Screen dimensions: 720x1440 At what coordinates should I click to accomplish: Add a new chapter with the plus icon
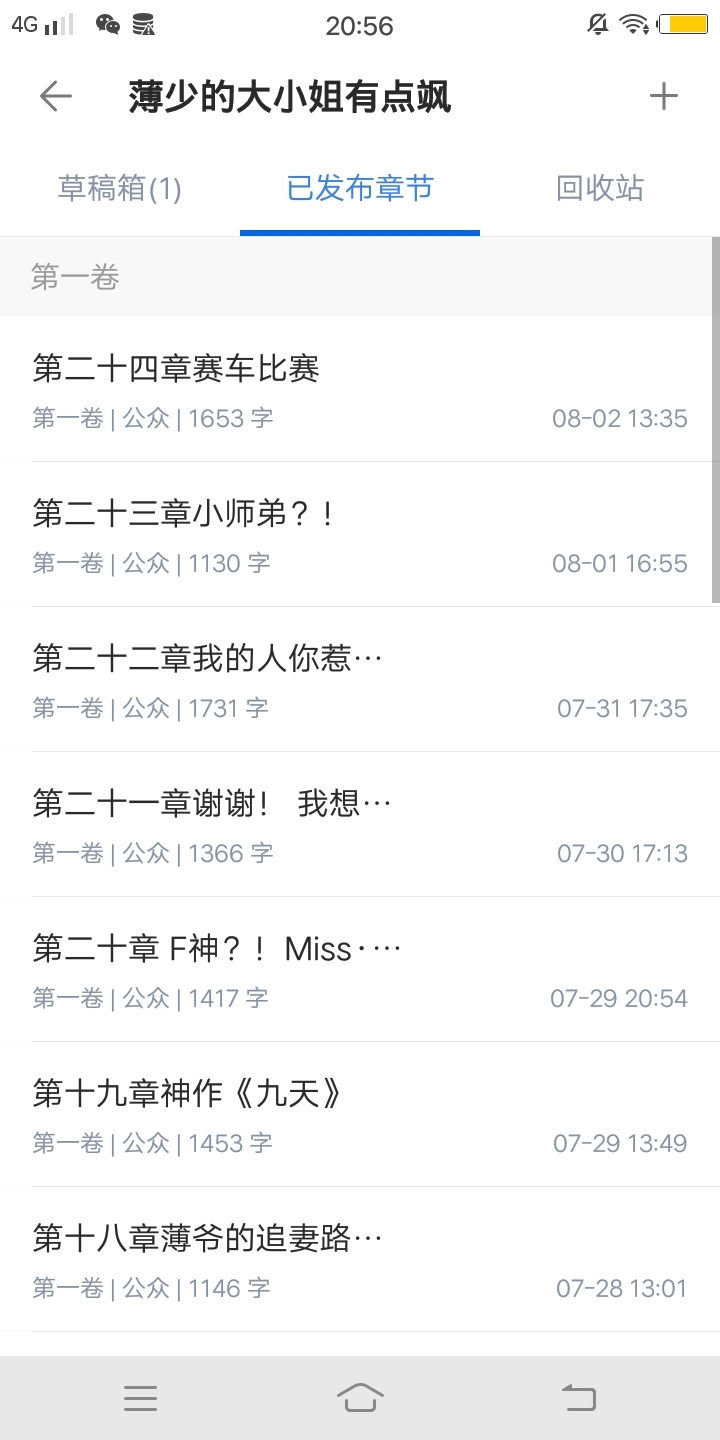pyautogui.click(x=664, y=96)
